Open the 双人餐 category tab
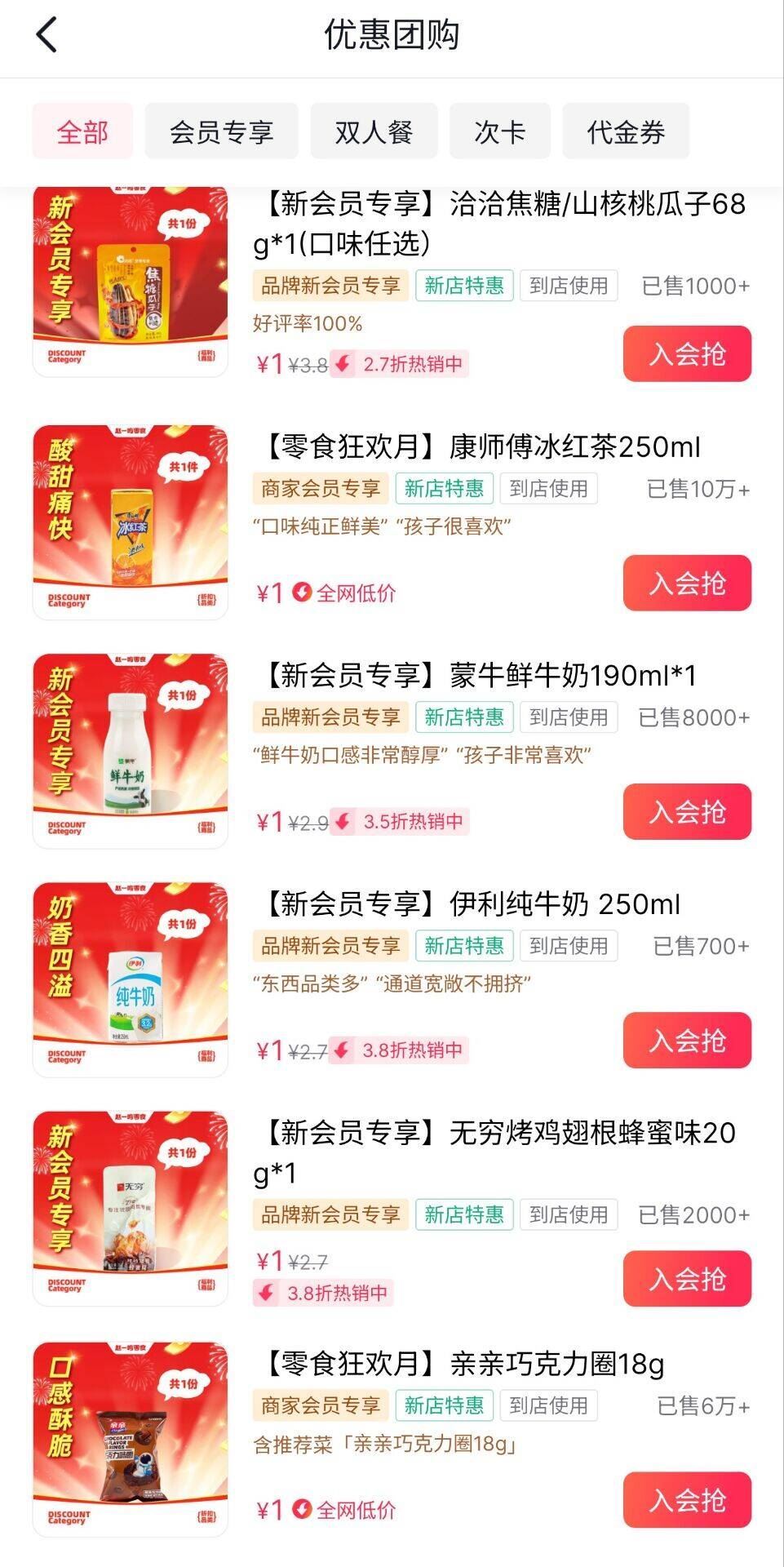 374,131
